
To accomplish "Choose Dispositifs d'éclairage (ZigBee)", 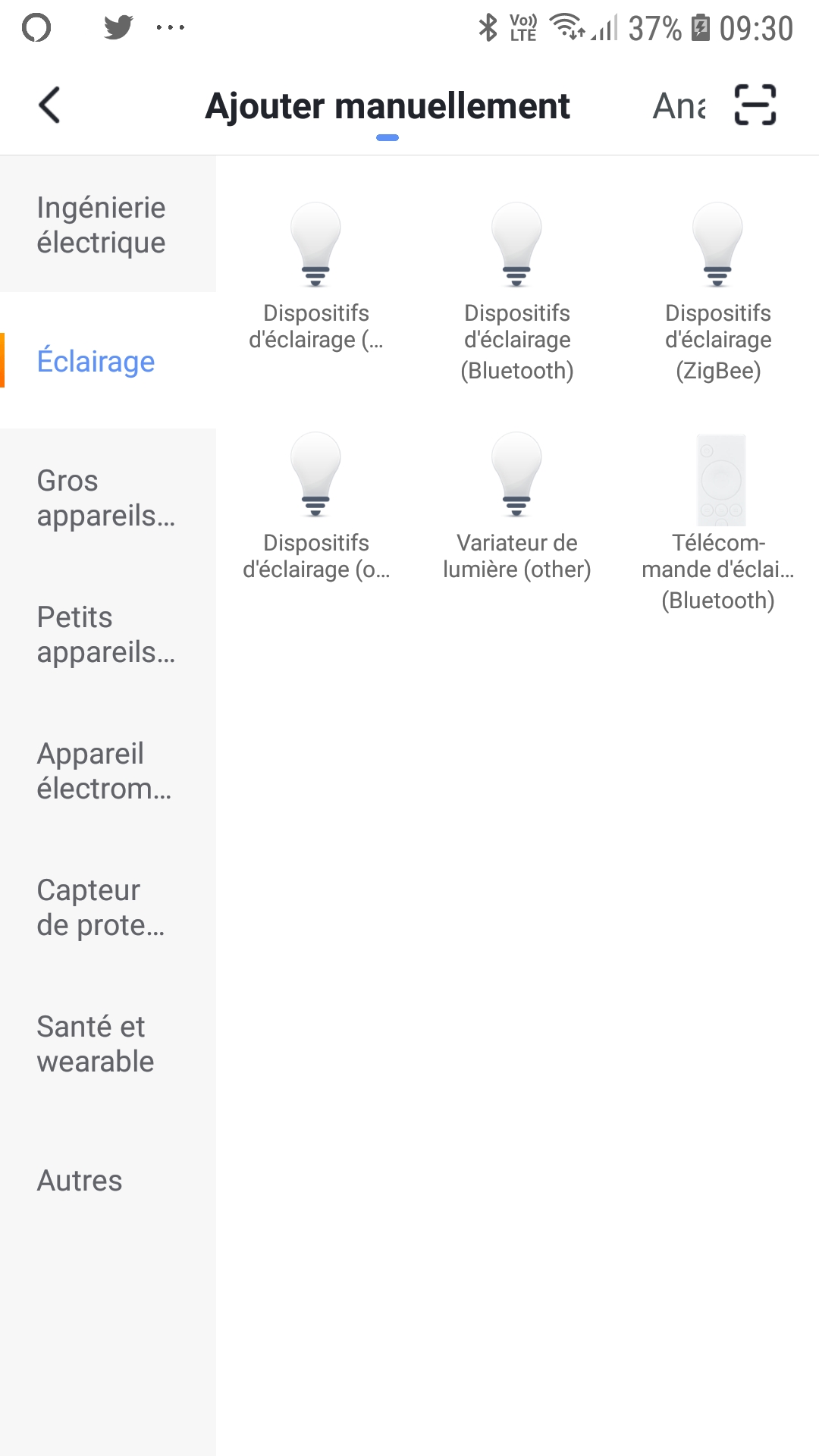I will (718, 292).
